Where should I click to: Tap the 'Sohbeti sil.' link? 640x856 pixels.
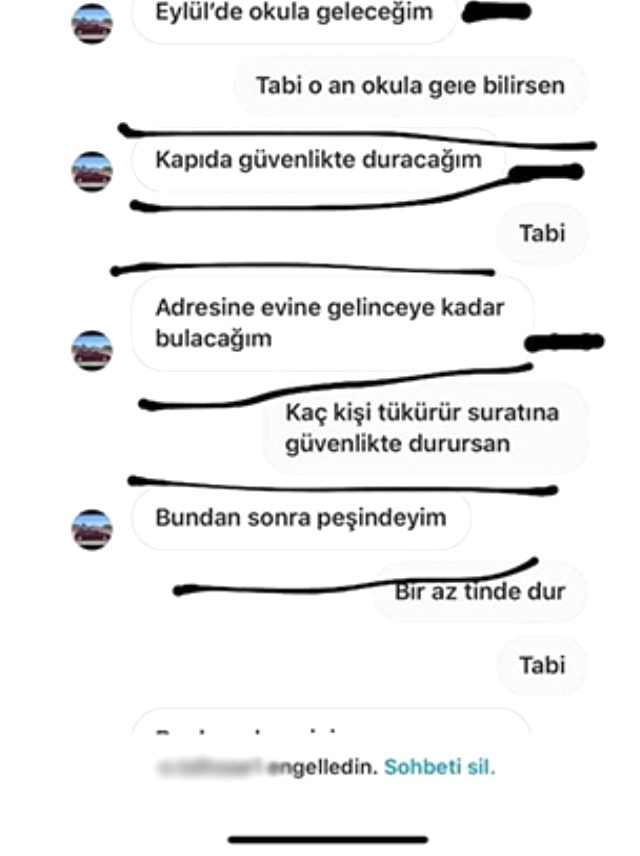click(439, 769)
